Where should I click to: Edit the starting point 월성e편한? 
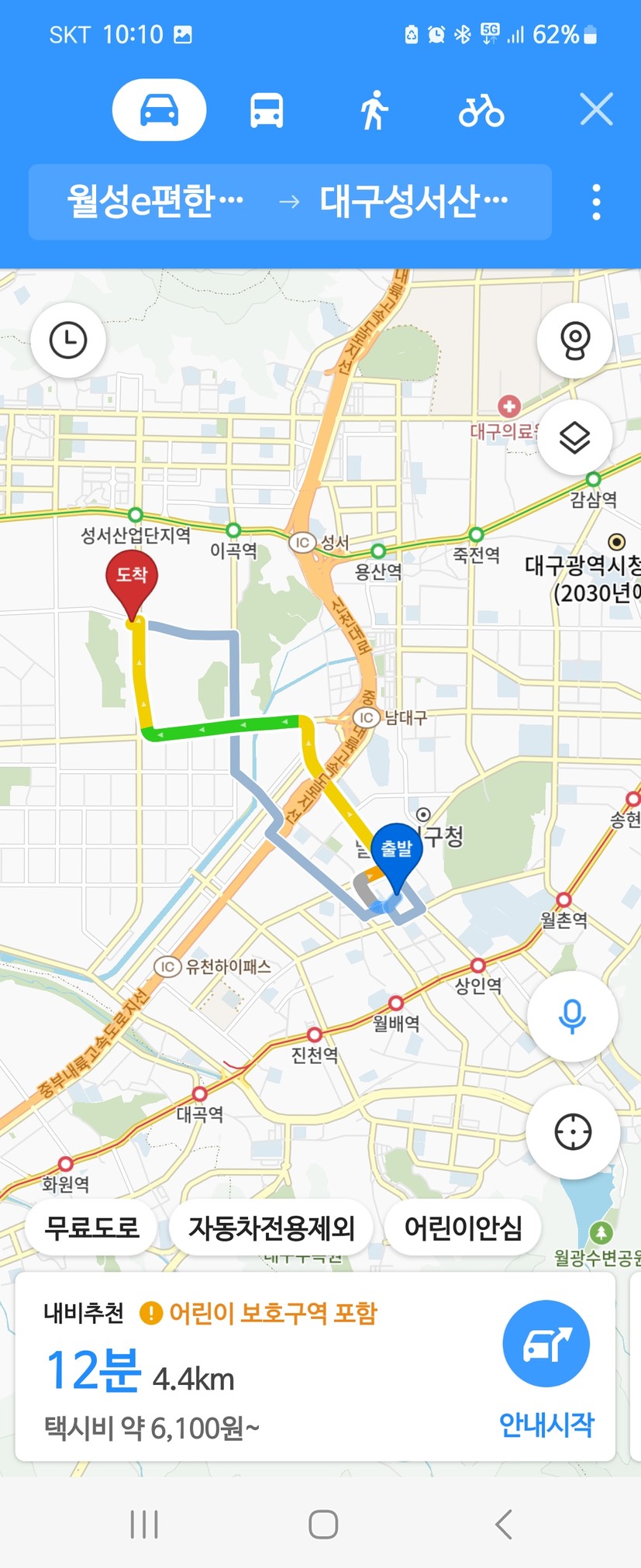[155, 202]
